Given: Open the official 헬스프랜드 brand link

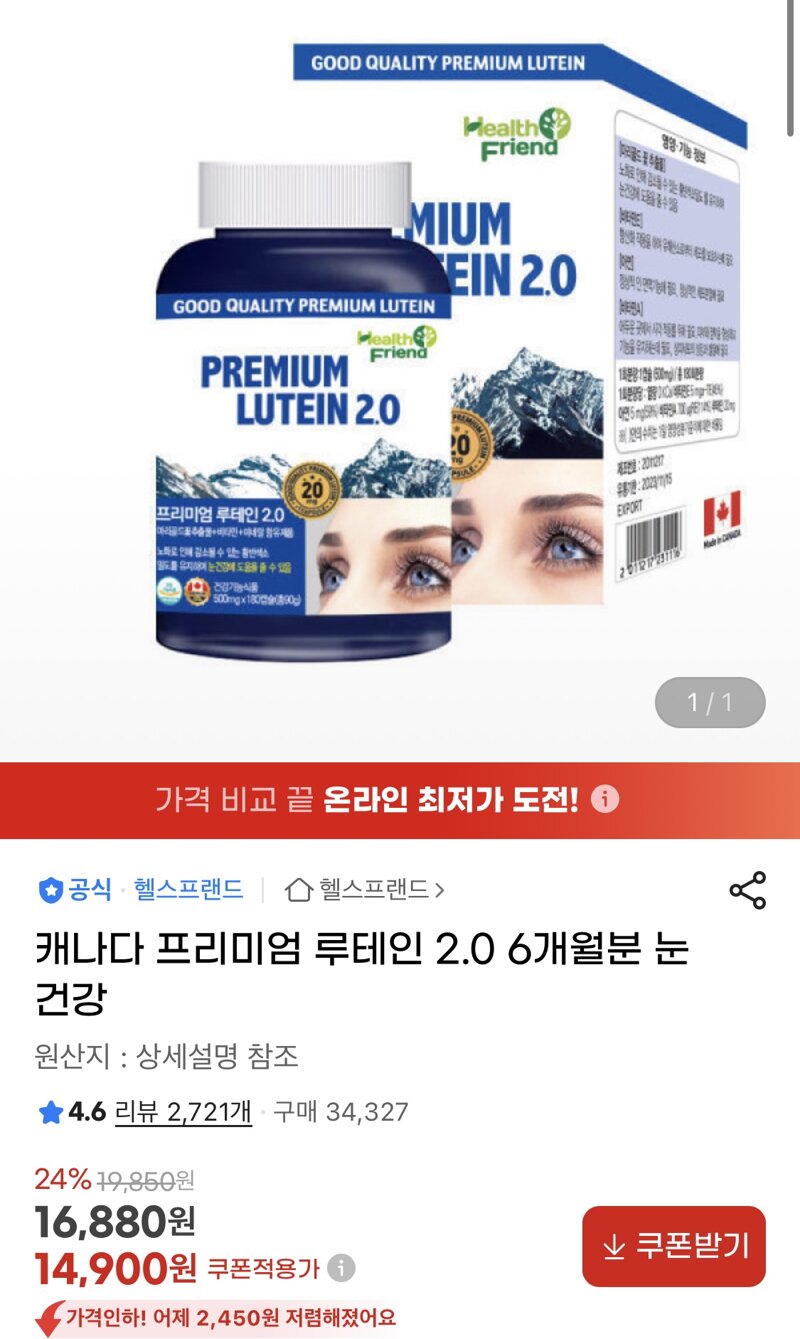Looking at the screenshot, I should (x=188, y=889).
